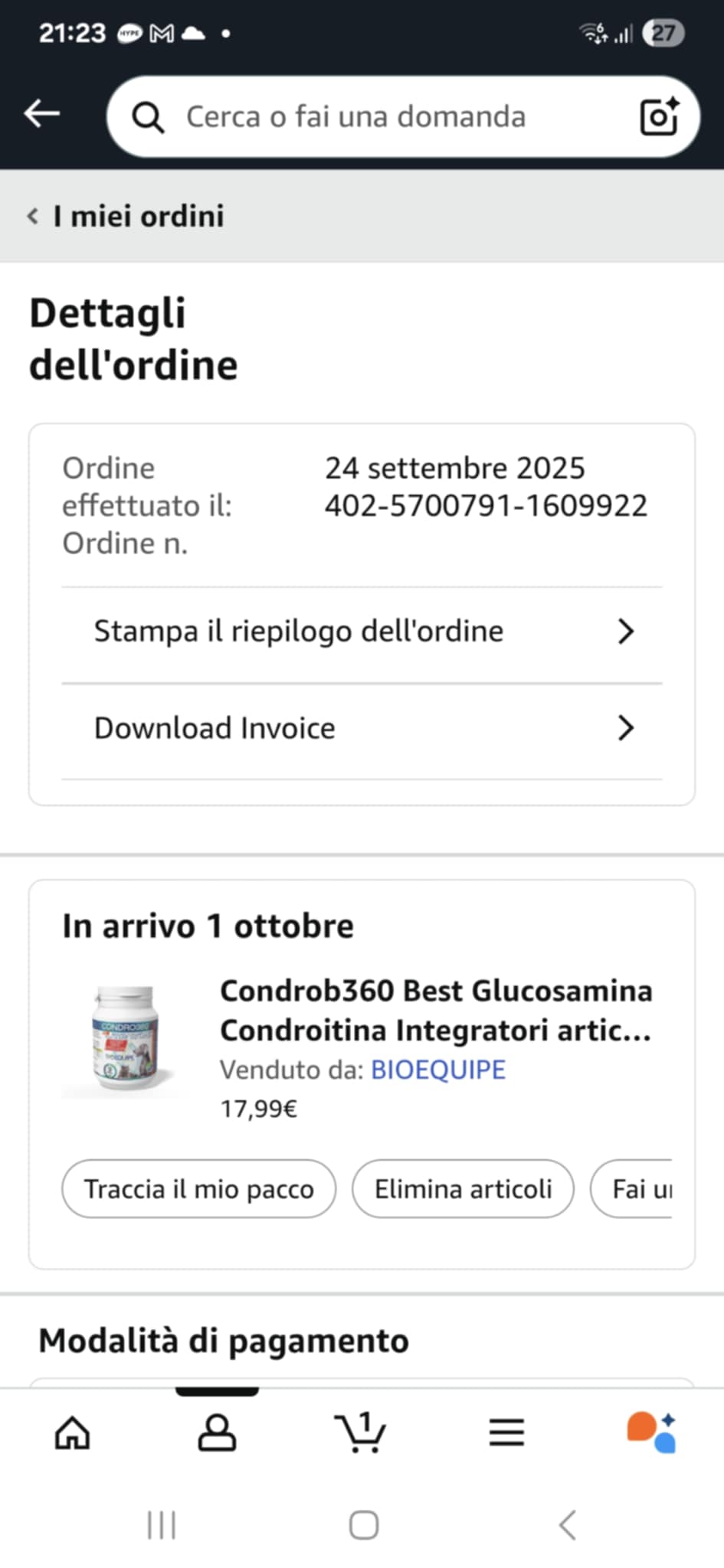This screenshot has height=1568, width=724.
Task: Tap 'Traccia il mio pacco'
Action: click(x=198, y=1189)
